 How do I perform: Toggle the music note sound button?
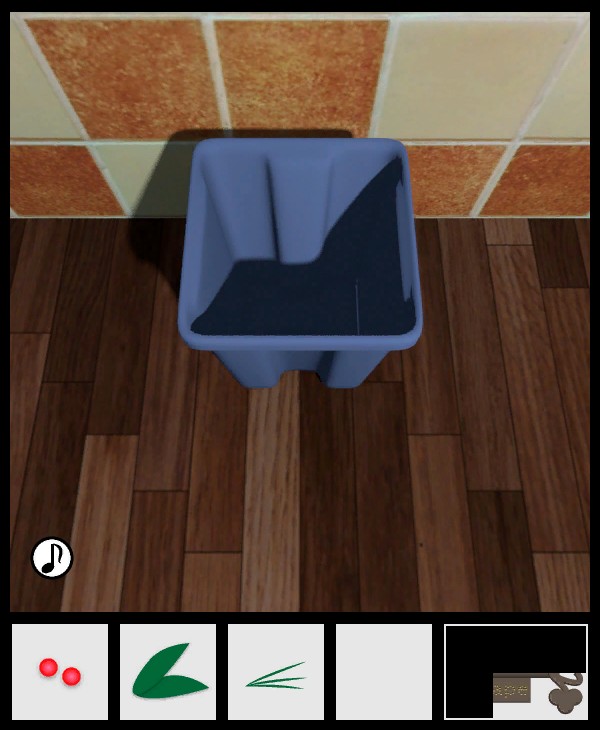click(x=52, y=558)
